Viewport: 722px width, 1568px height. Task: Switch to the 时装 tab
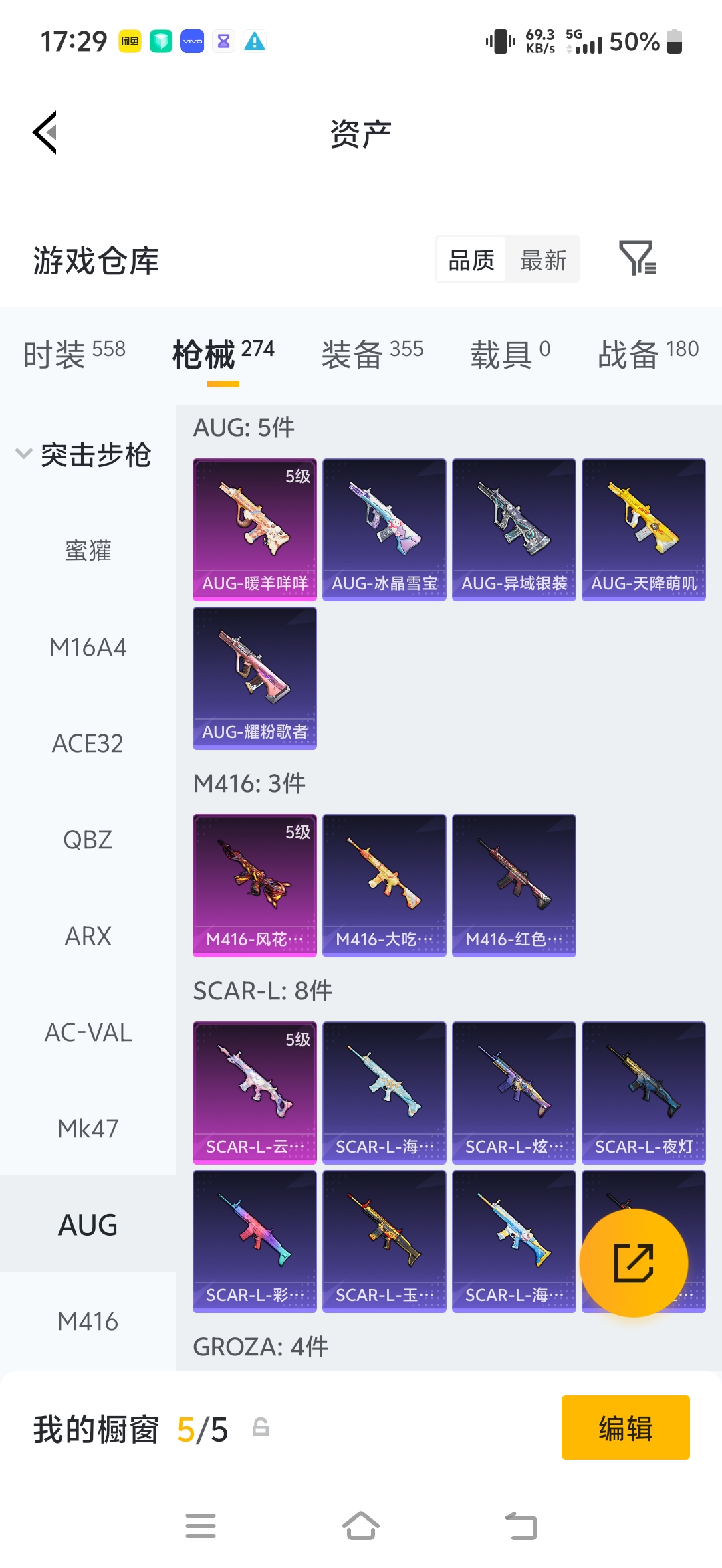click(x=74, y=353)
